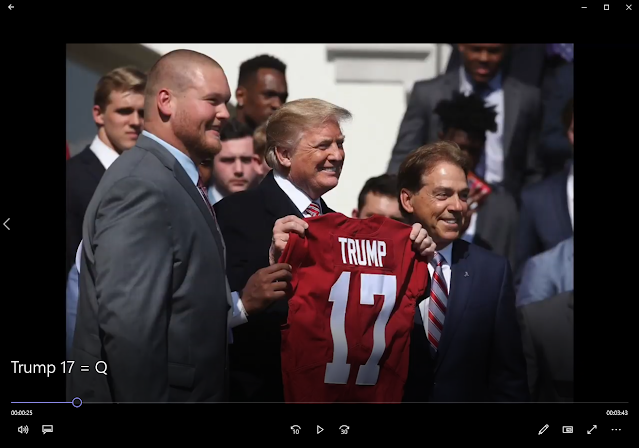Viewport: 639px width, 448px height.
Task: Close the player window
Action: [x=627, y=7]
